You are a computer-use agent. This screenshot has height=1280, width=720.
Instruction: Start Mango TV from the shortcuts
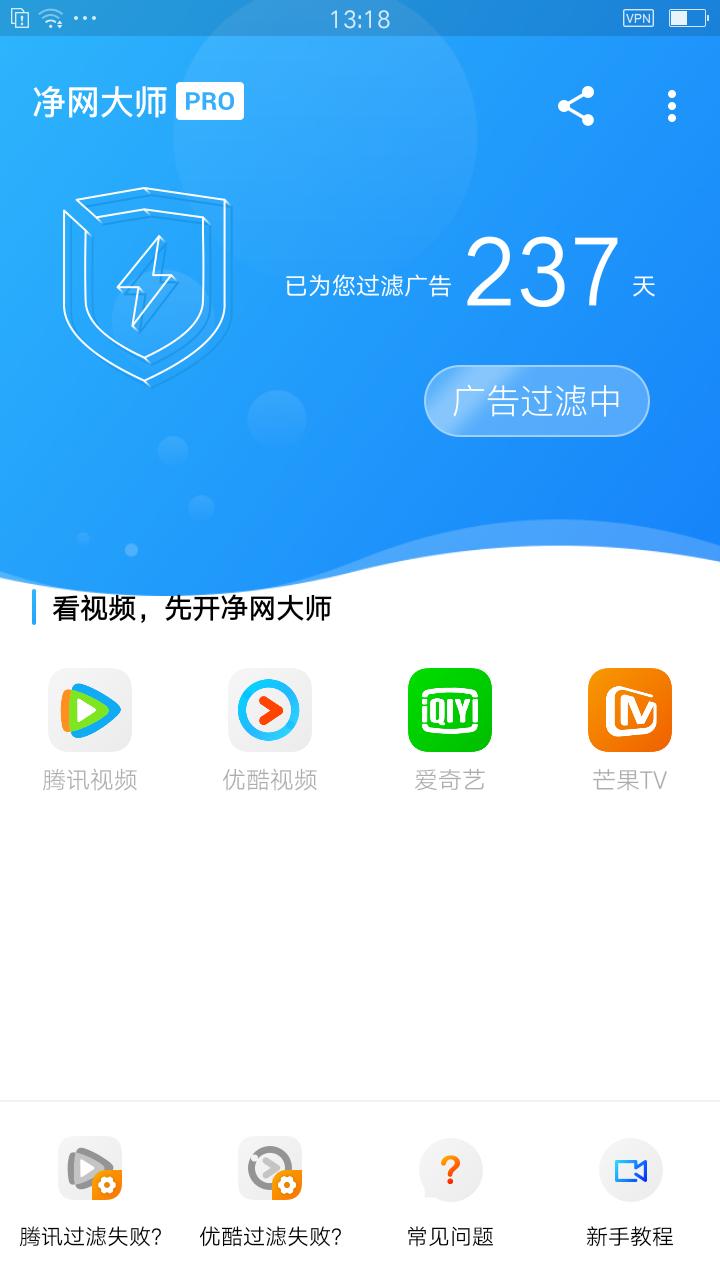629,709
